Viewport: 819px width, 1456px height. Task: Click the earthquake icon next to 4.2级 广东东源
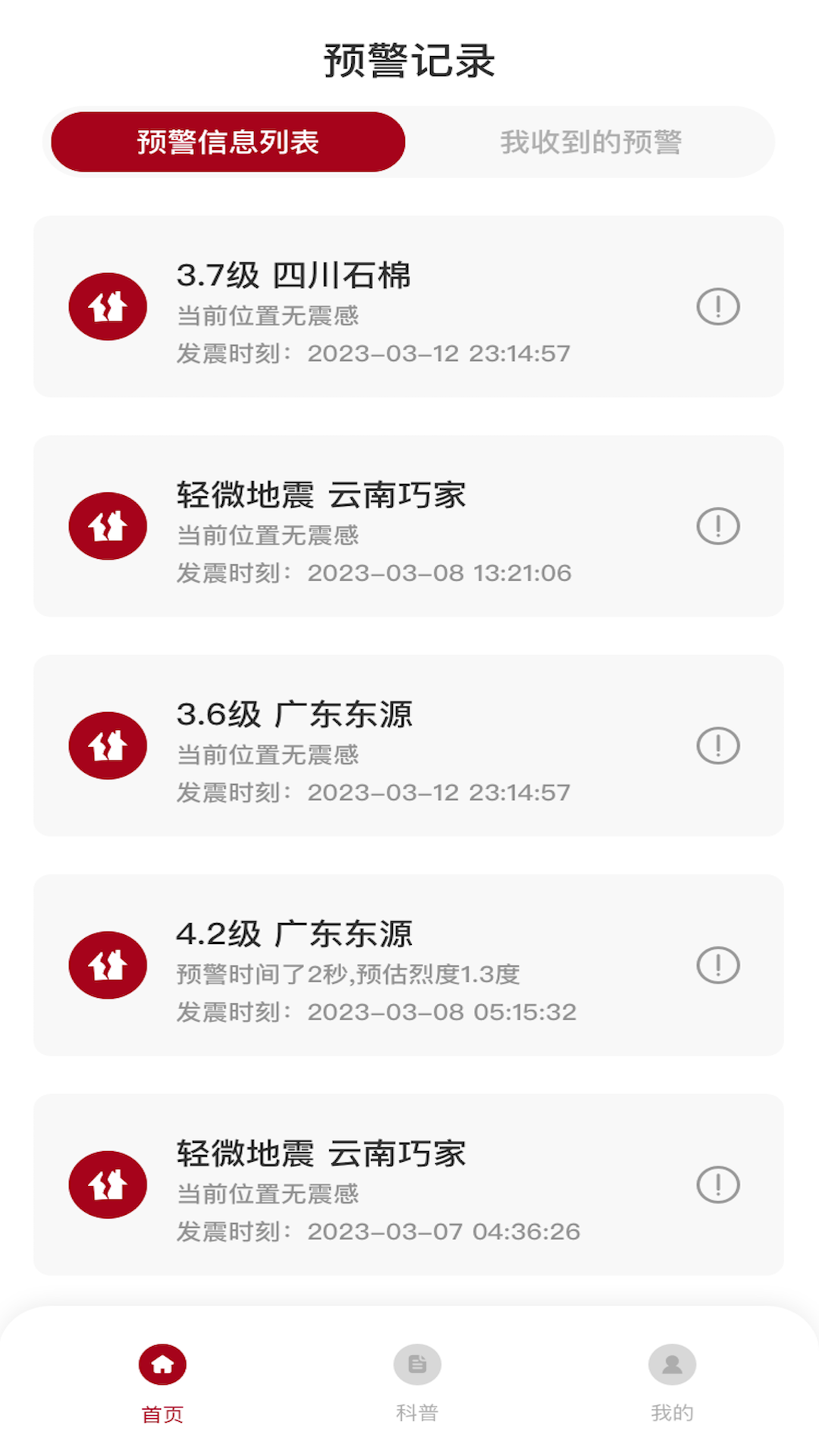pos(107,965)
